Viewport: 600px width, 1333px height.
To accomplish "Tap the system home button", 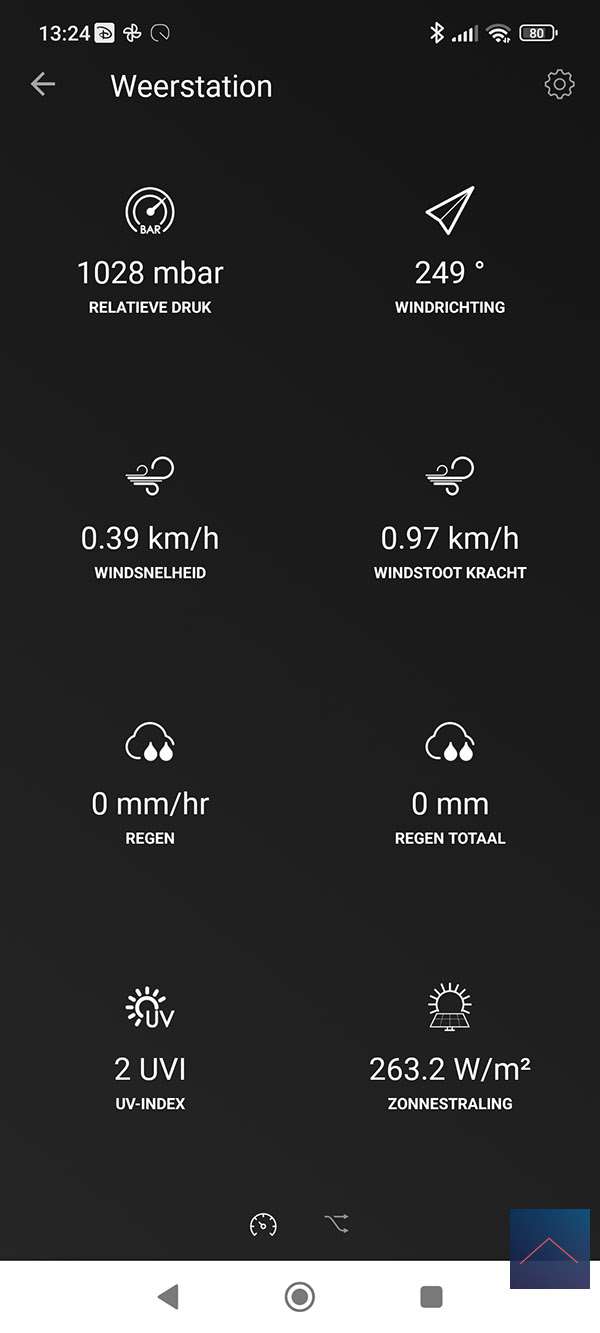I will pyautogui.click(x=299, y=1297).
